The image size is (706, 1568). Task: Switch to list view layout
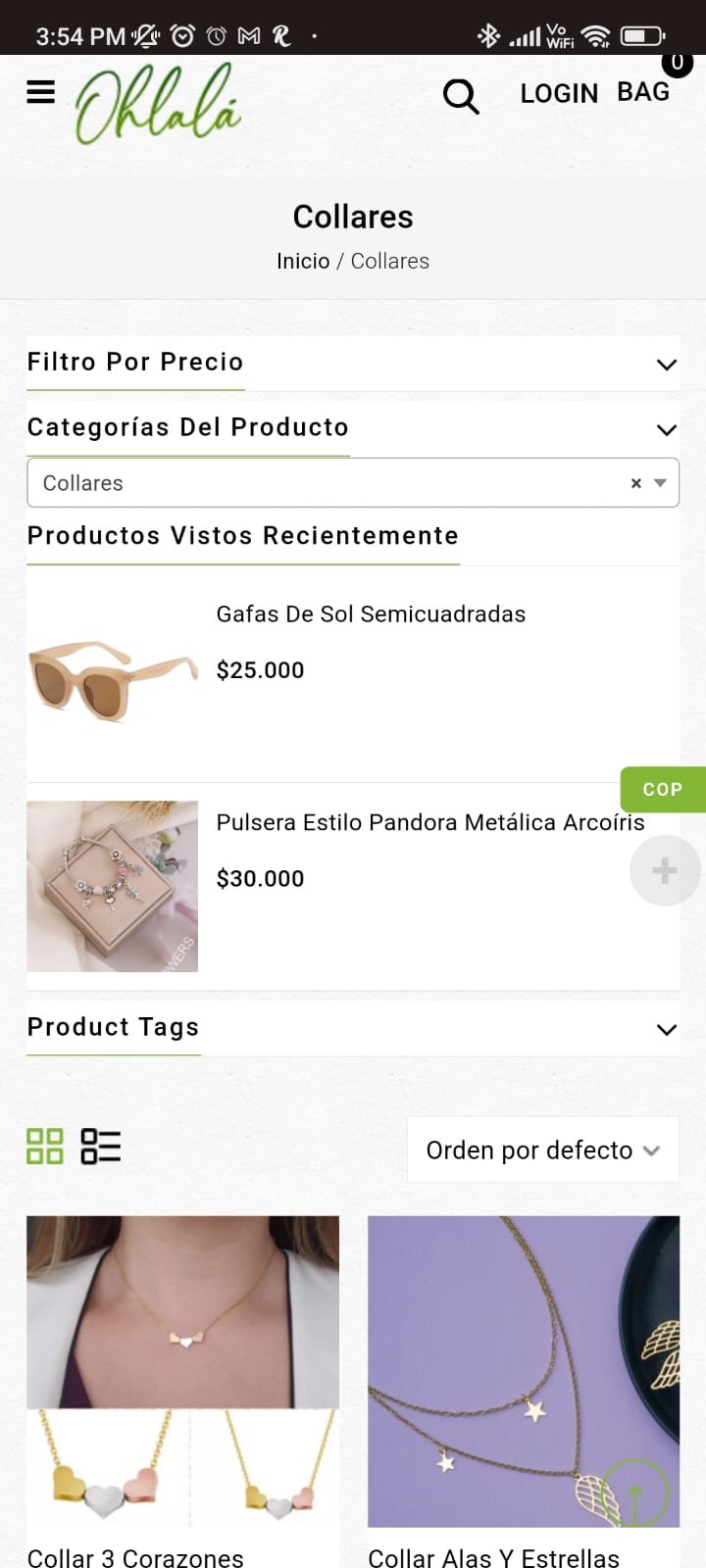coord(101,1146)
